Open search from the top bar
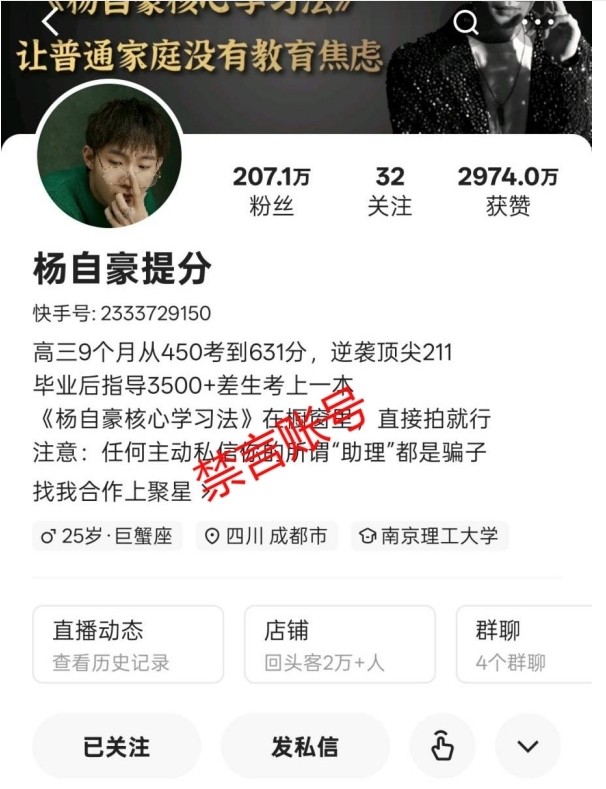The height and width of the screenshot is (789, 606). (x=466, y=22)
